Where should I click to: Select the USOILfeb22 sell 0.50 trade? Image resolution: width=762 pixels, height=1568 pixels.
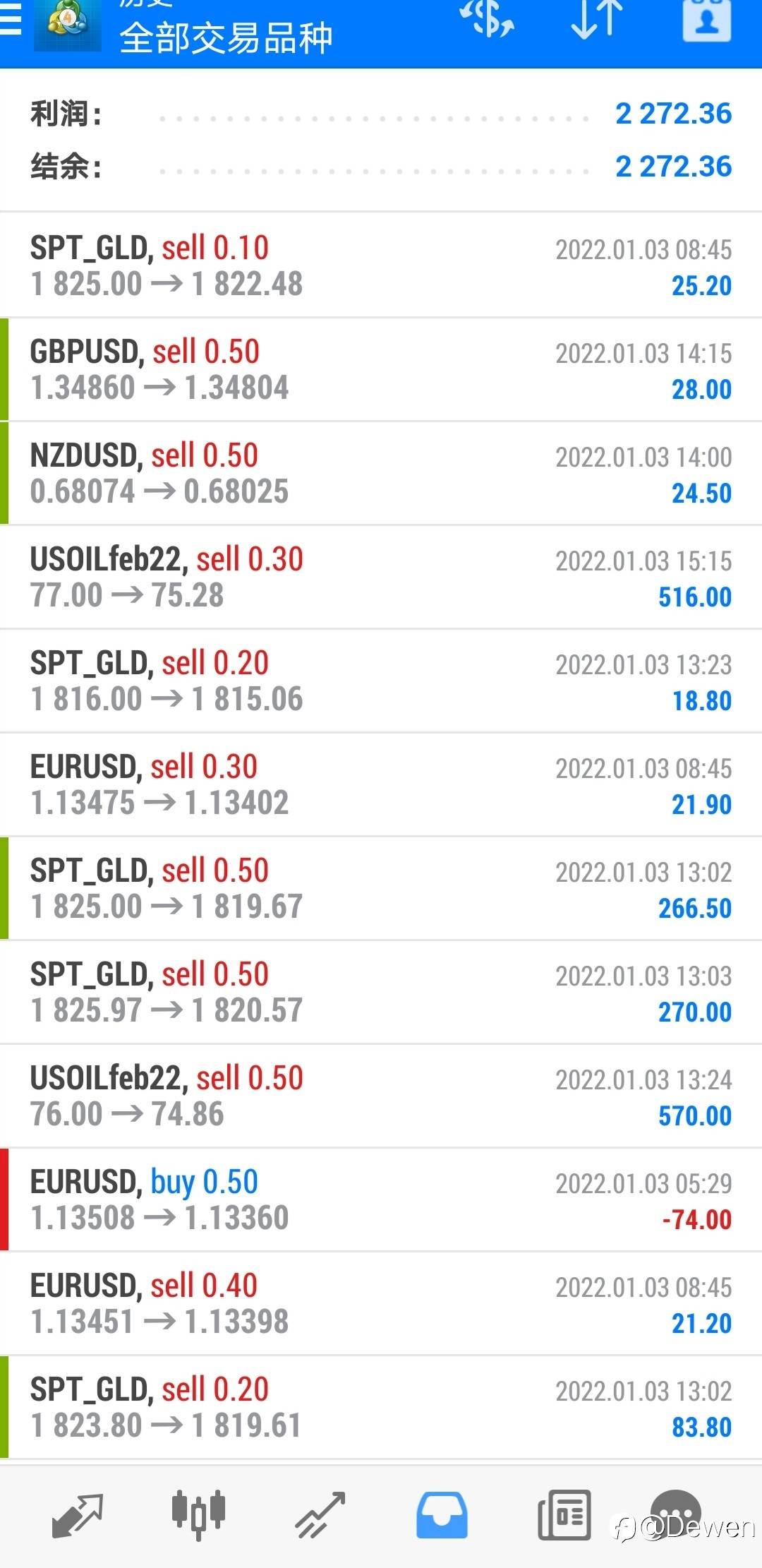coord(381,1096)
